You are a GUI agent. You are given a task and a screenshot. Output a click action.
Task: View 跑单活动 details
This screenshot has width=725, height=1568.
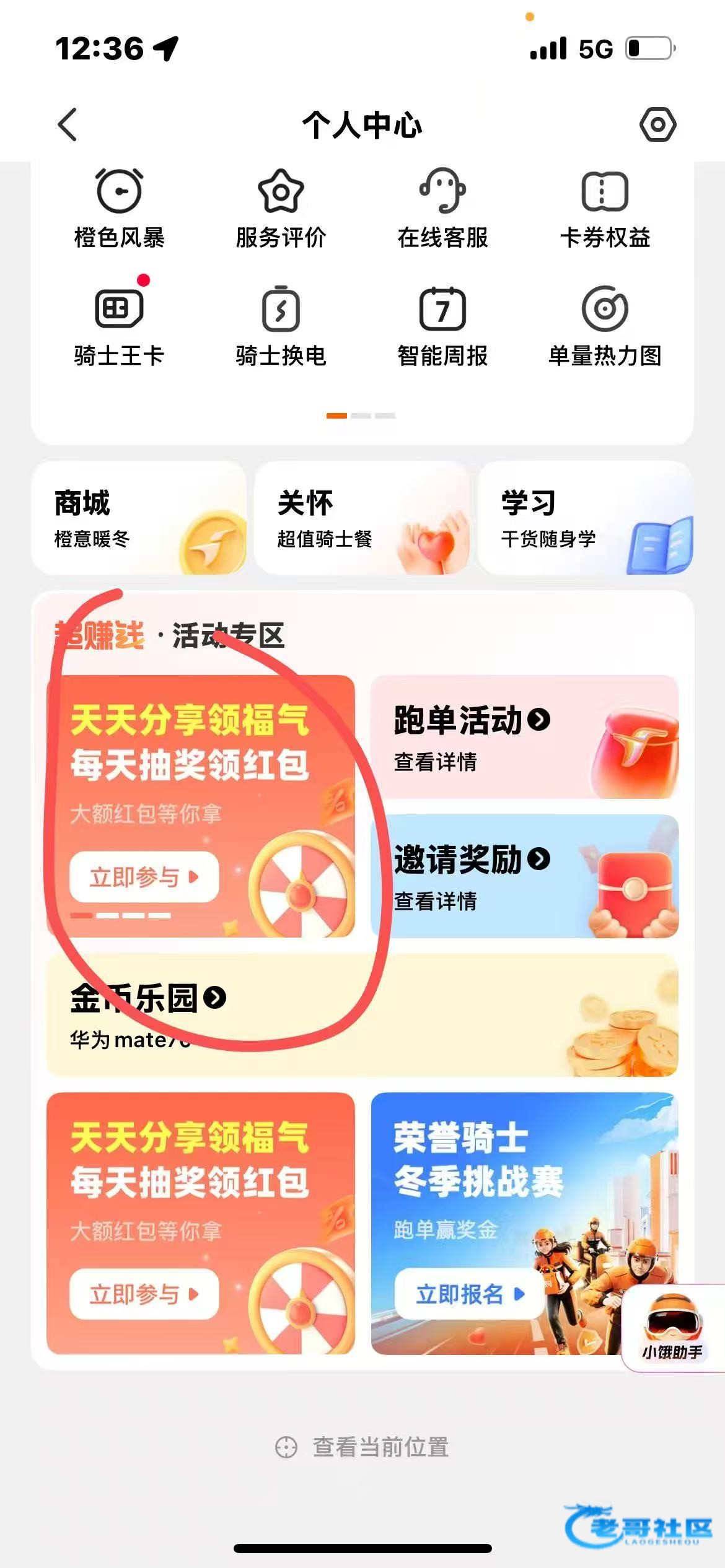tap(524, 737)
